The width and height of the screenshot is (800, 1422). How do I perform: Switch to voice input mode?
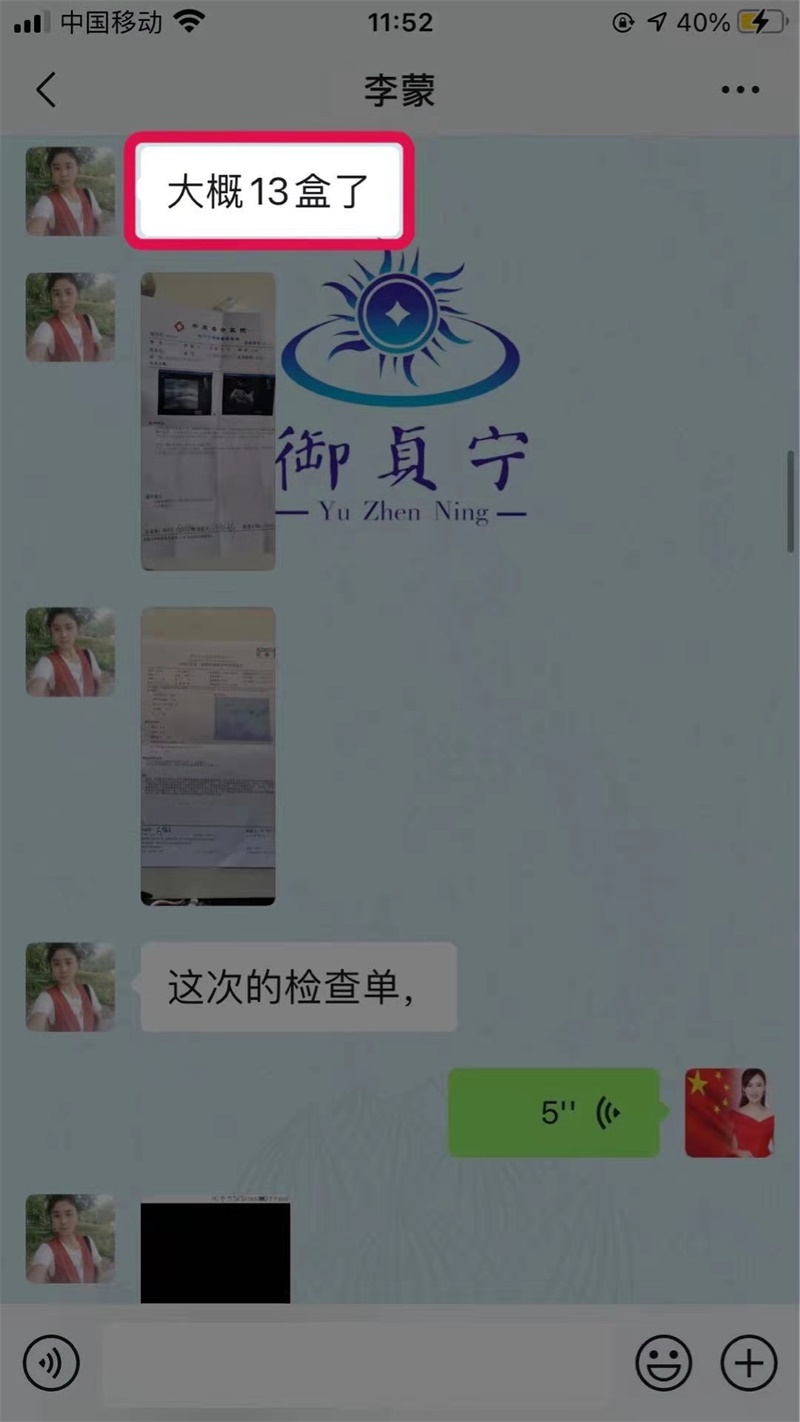pos(51,1362)
